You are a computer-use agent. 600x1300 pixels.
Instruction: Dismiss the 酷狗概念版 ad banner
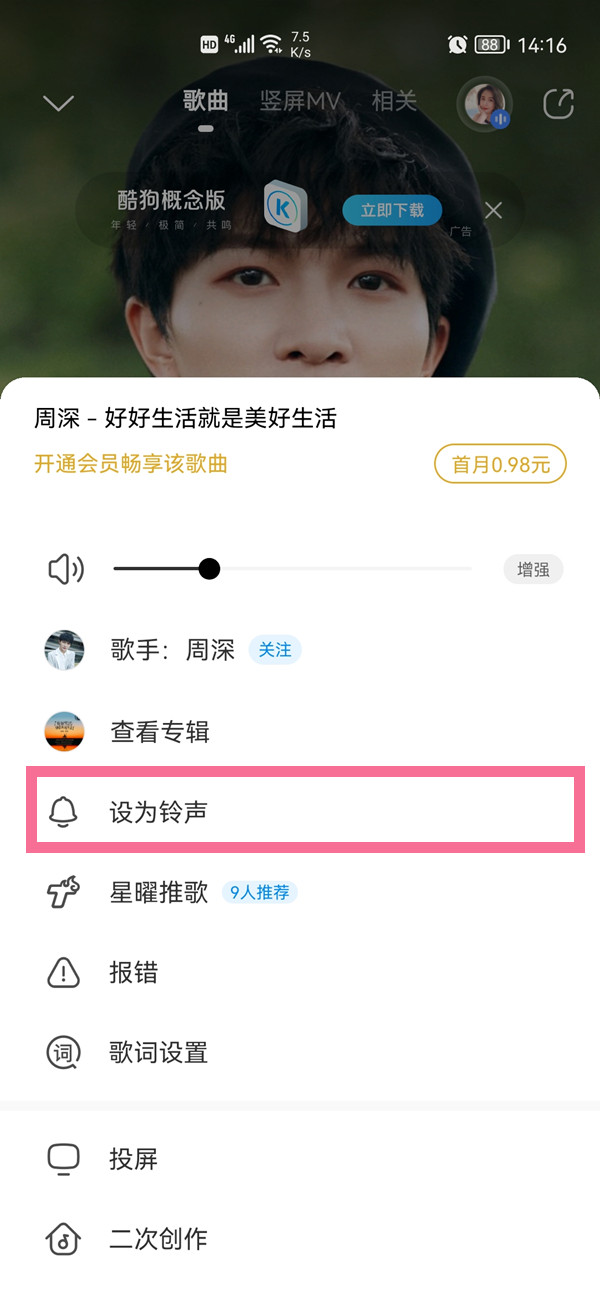point(492,210)
